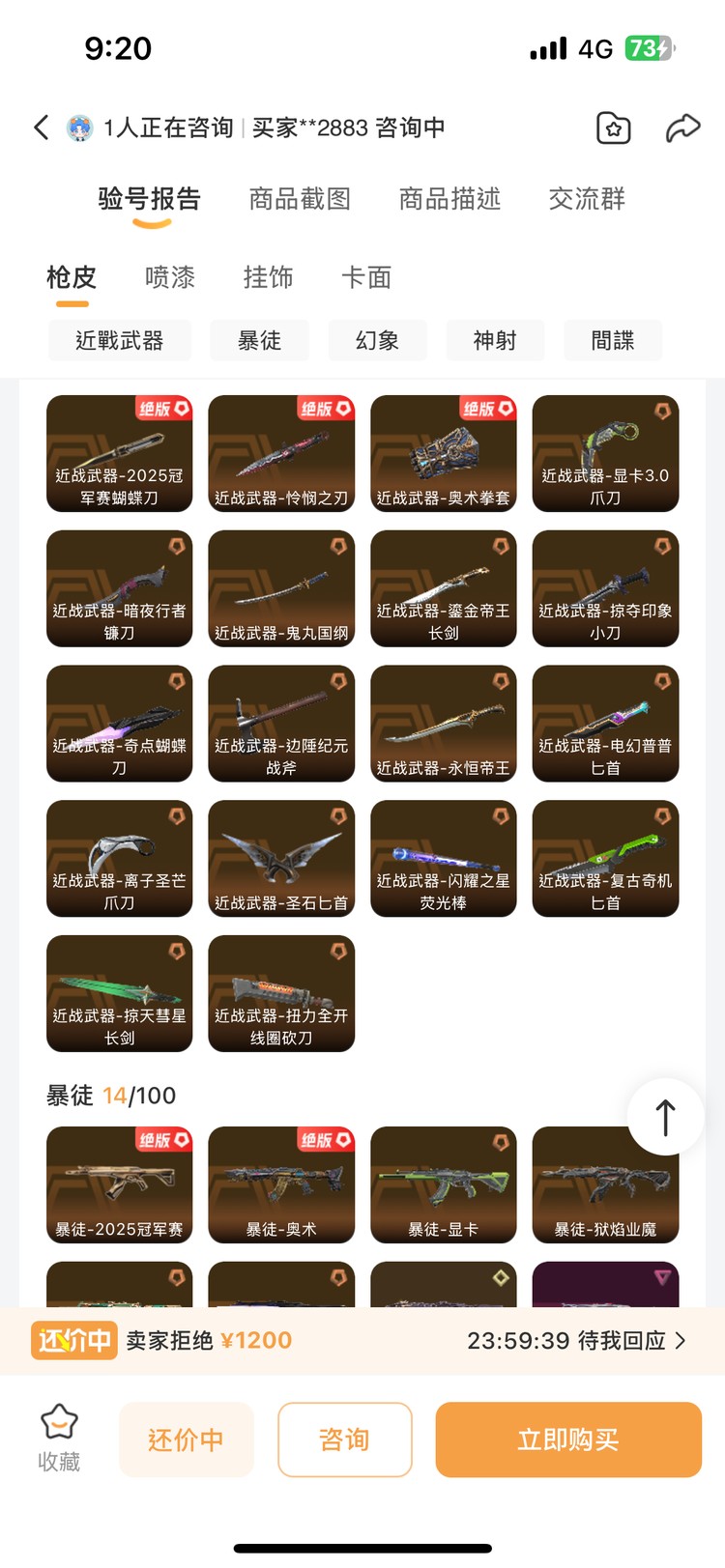Tap the favorite star icon top right
Image resolution: width=725 pixels, height=1568 pixels.
614,127
